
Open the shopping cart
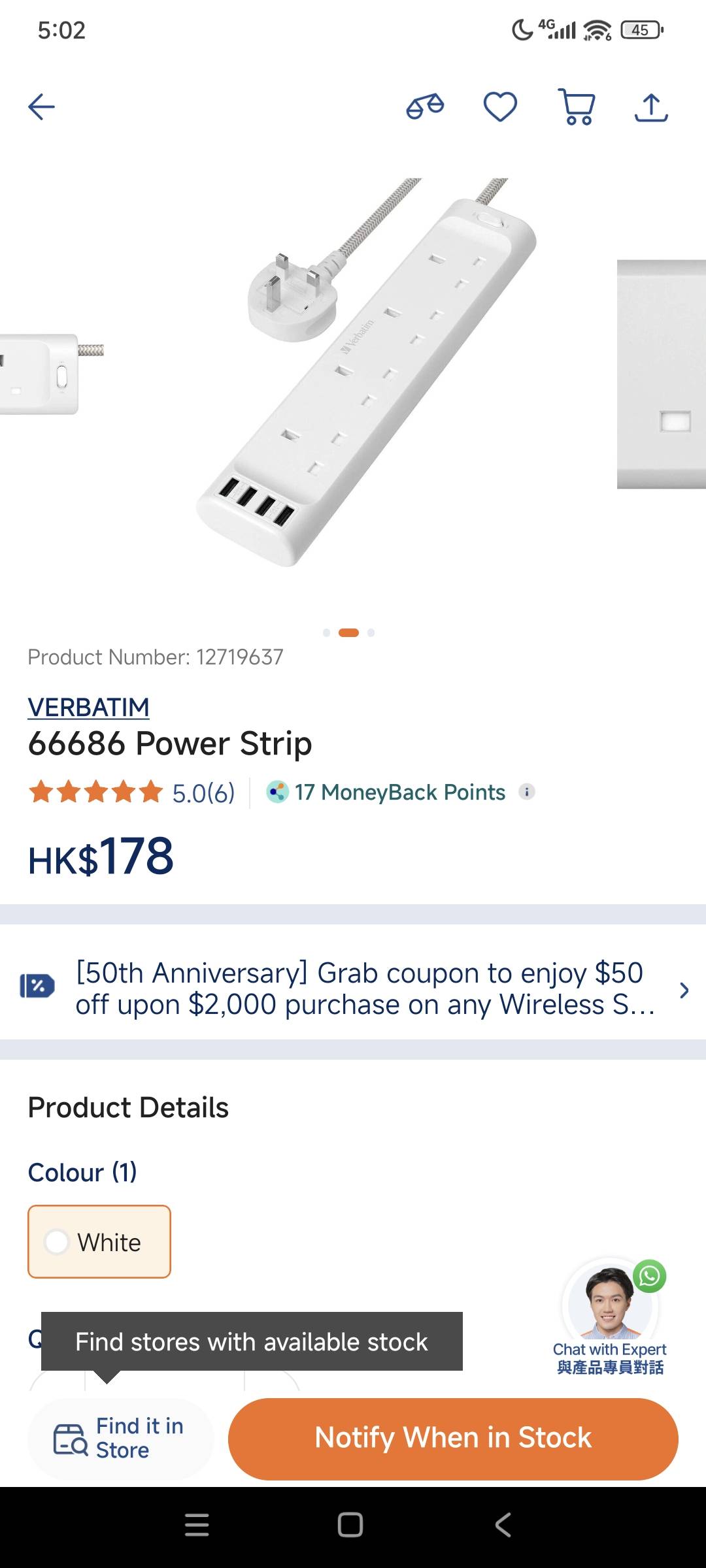click(x=577, y=106)
